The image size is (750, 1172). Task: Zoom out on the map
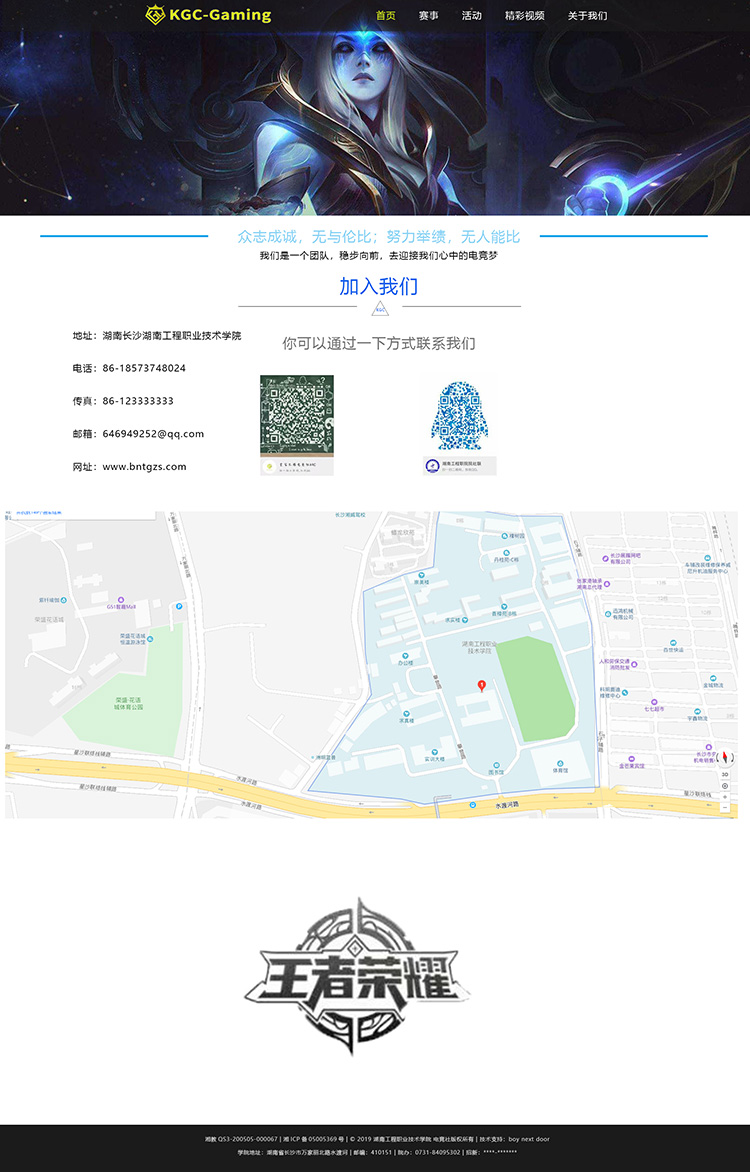[725, 807]
